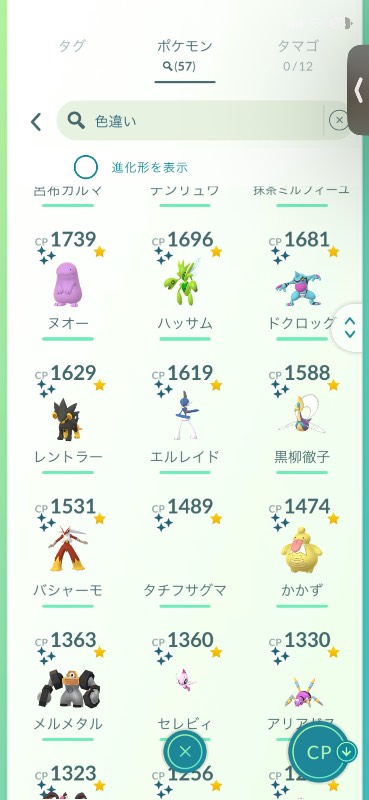Open ヌオー with CP 1739

(68, 285)
